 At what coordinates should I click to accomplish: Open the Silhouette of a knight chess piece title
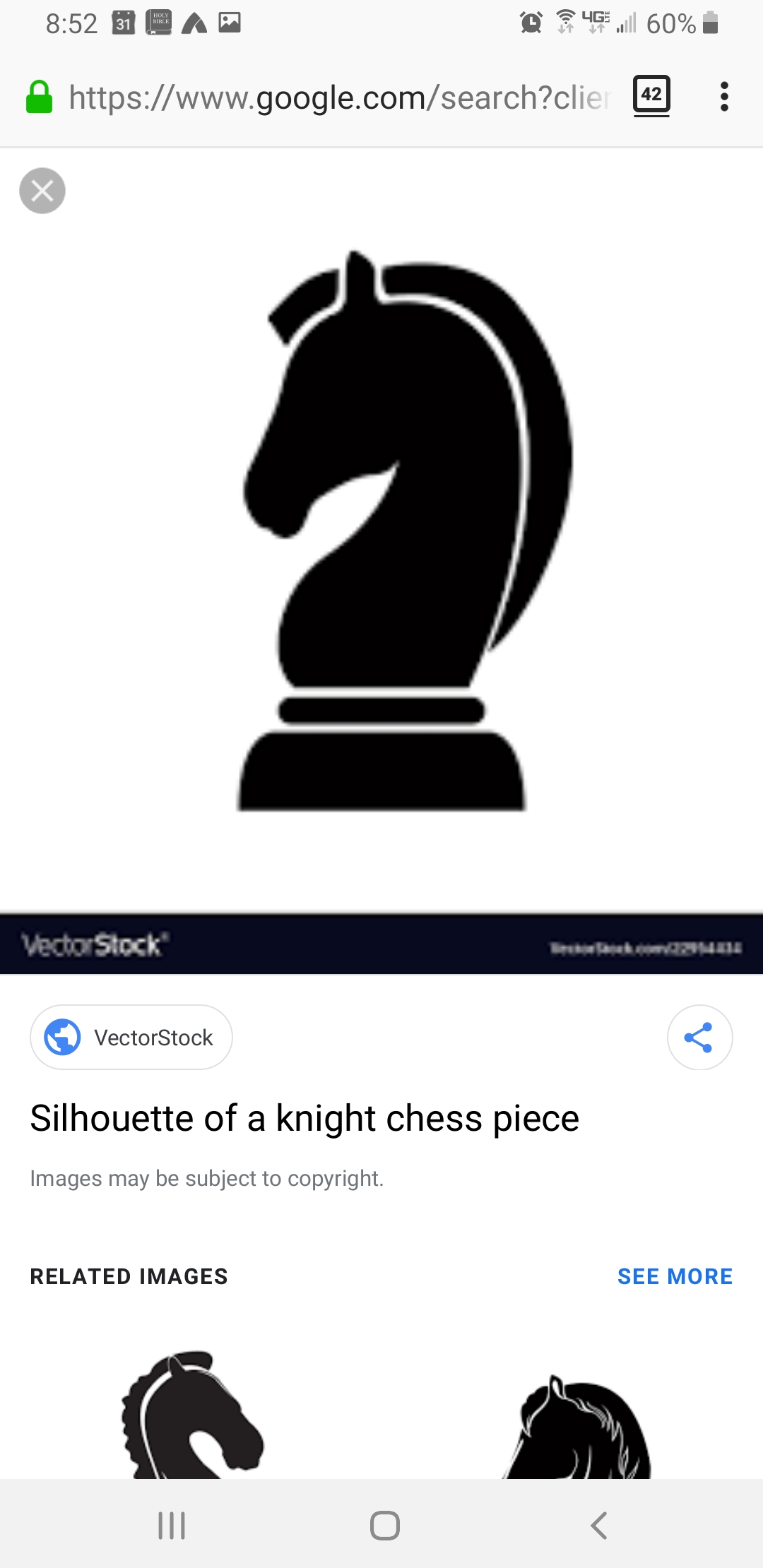(304, 1119)
